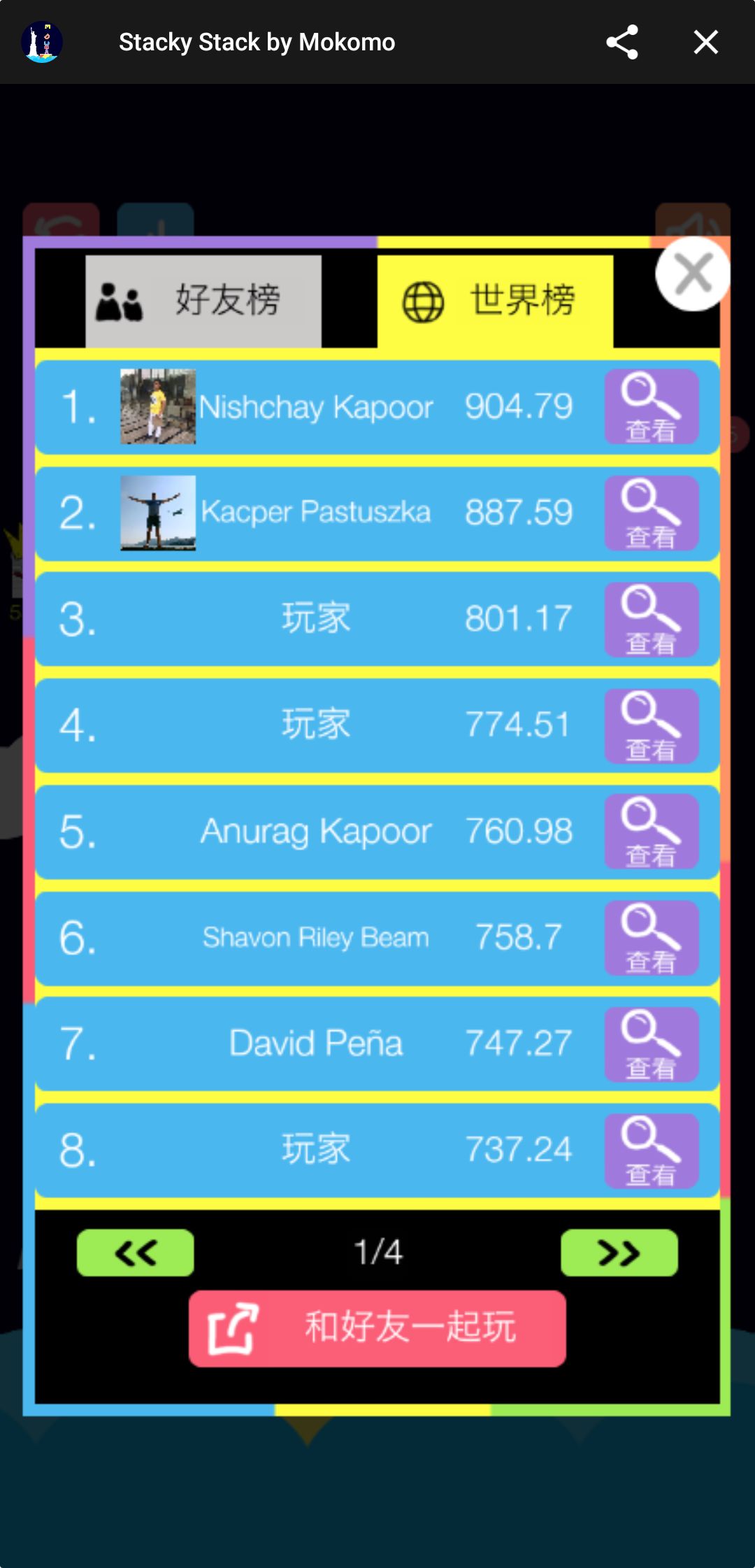This screenshot has width=755, height=1568.
Task: Click the globe icon on 世界榜 tab
Action: click(424, 301)
